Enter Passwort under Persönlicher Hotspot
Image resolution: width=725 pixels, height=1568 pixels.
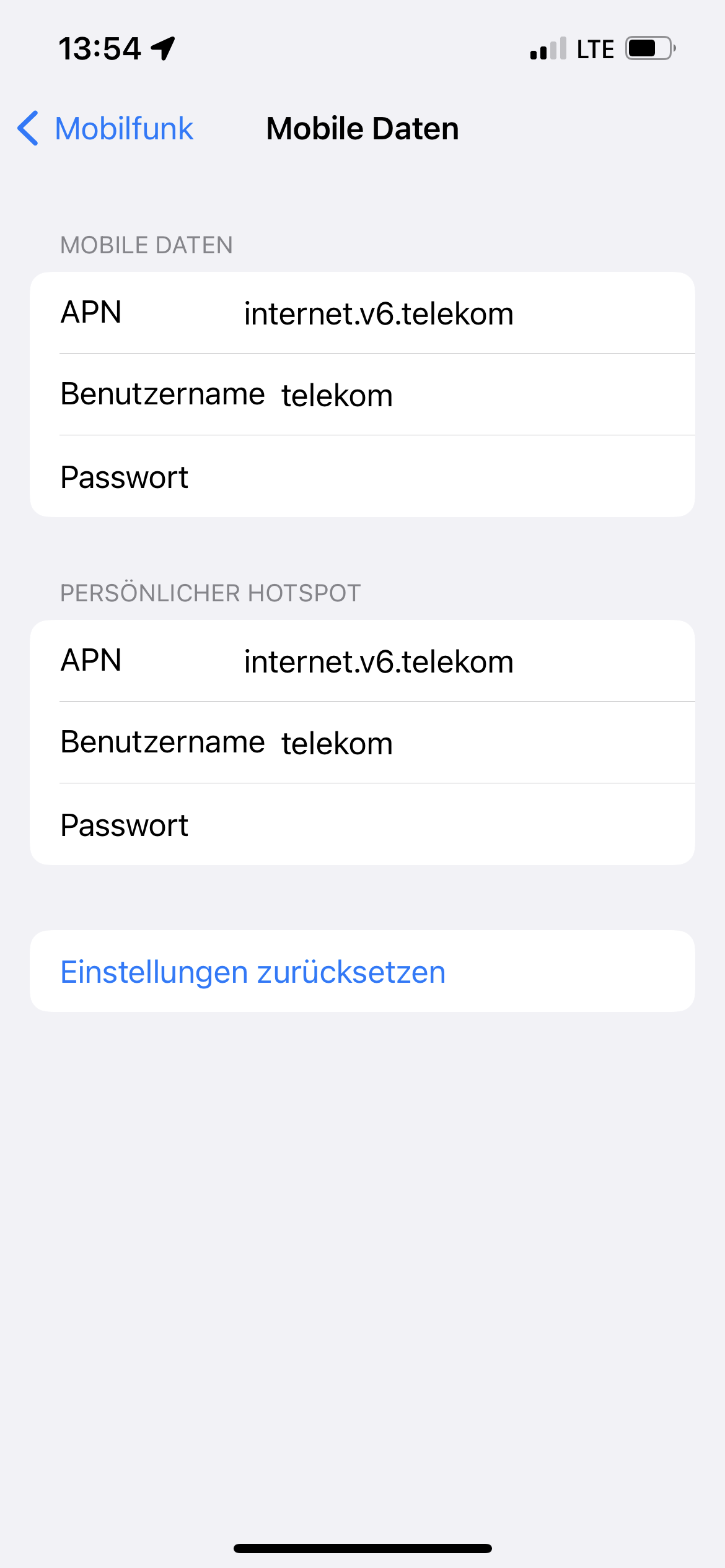coord(434,825)
